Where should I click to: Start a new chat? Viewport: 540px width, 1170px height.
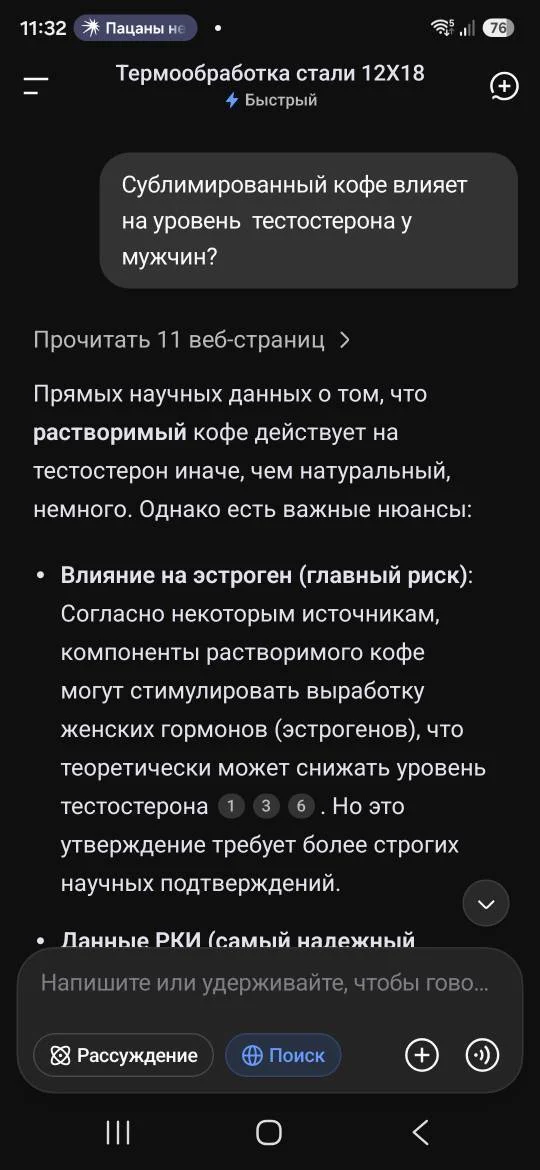click(x=503, y=86)
